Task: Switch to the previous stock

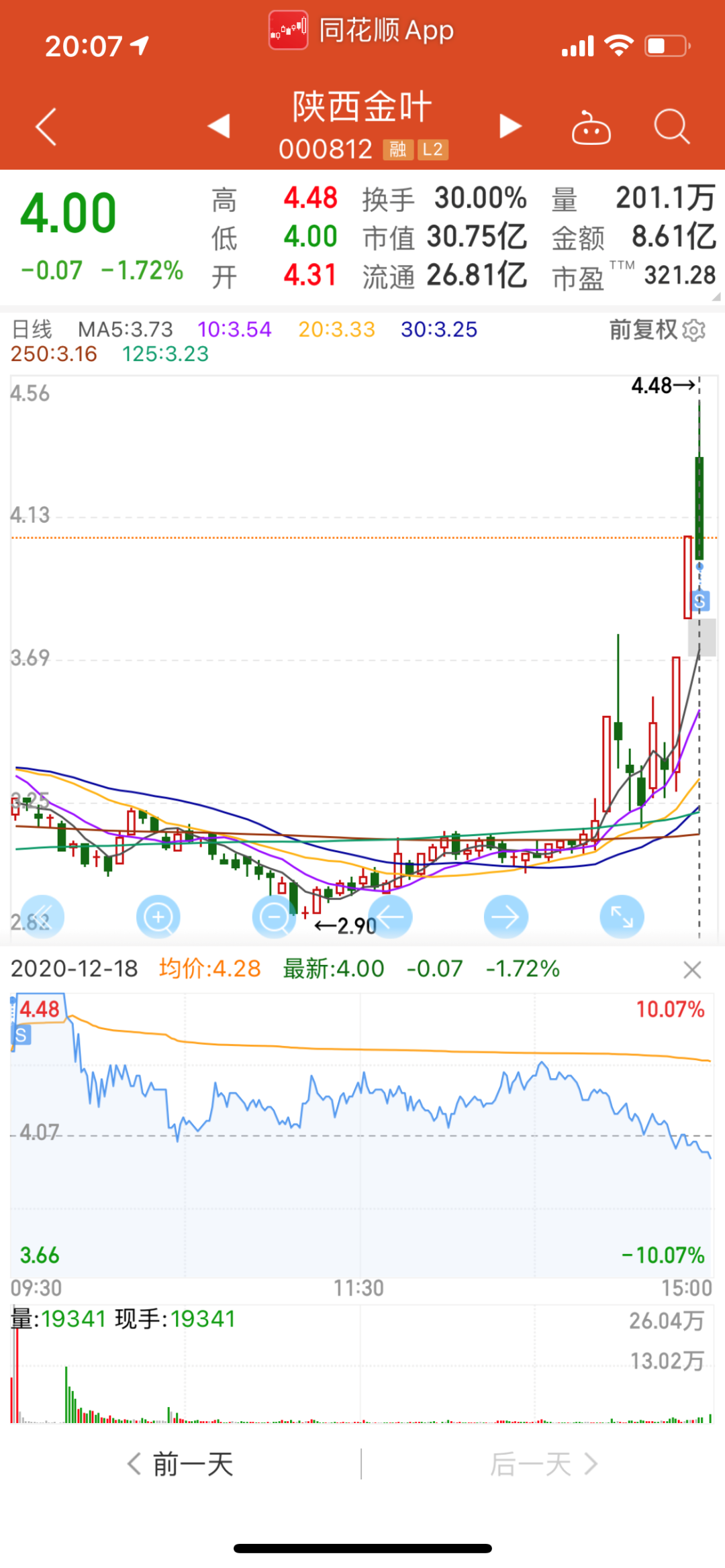Action: tap(219, 126)
